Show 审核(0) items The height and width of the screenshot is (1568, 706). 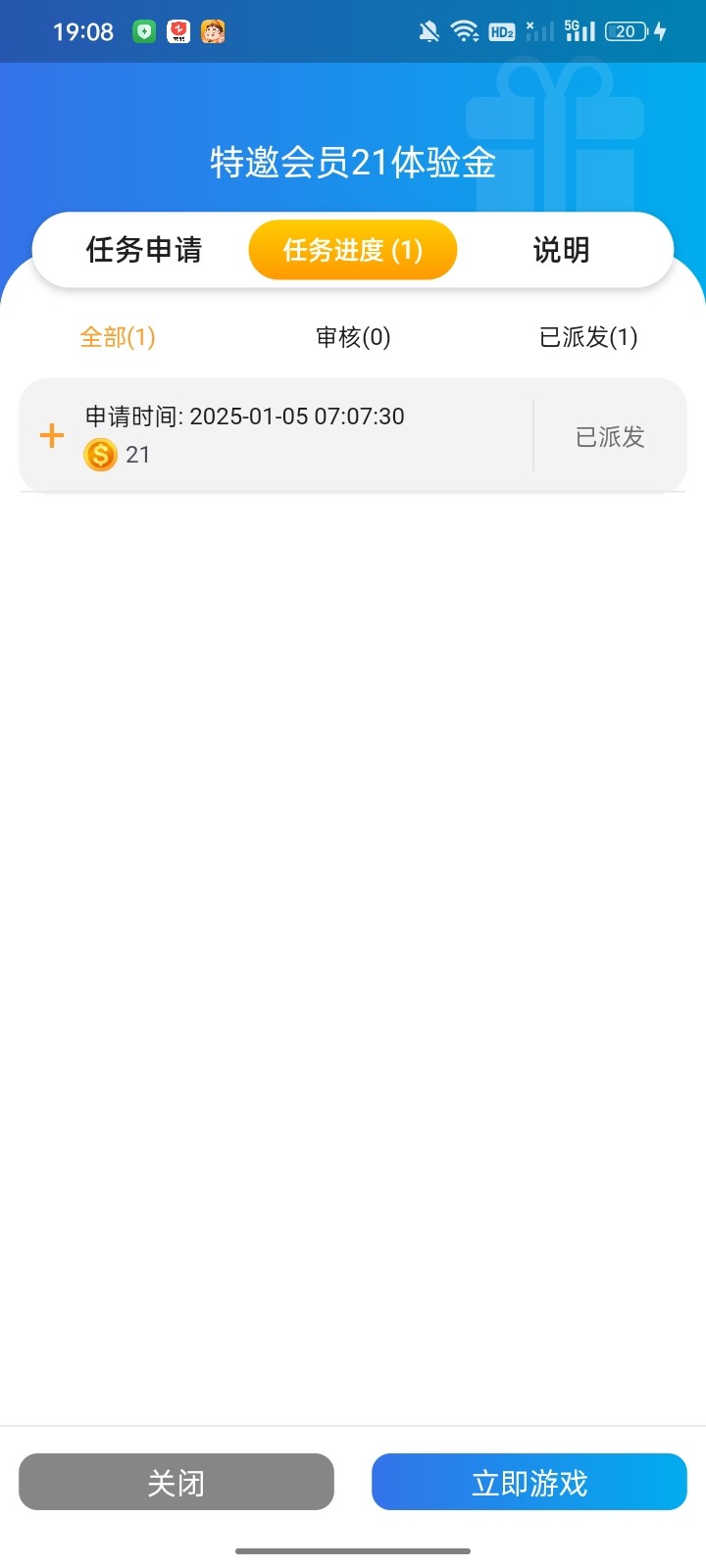(353, 337)
